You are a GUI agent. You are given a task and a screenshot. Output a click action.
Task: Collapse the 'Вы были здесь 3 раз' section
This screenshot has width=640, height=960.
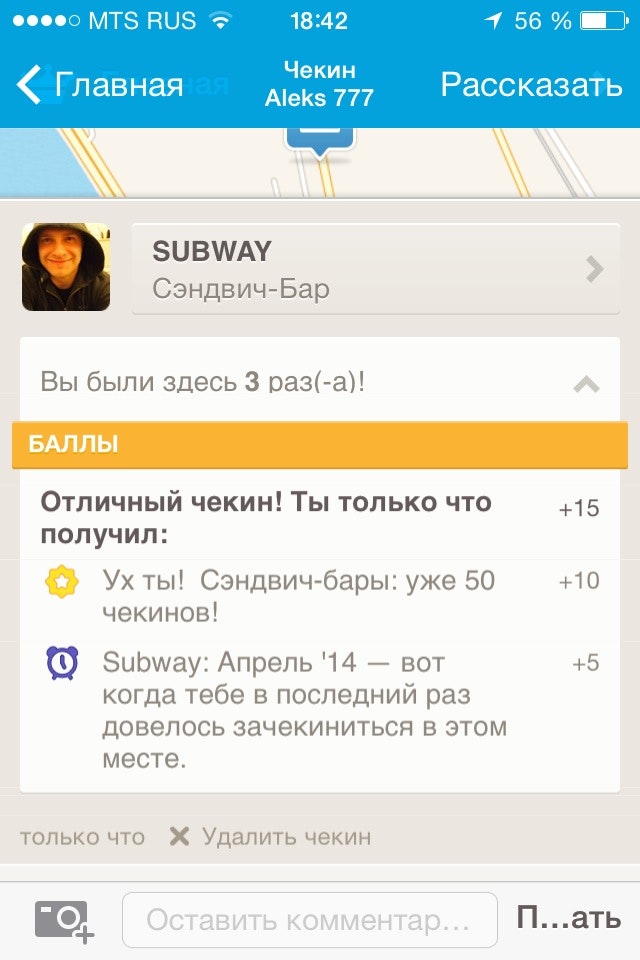(586, 383)
